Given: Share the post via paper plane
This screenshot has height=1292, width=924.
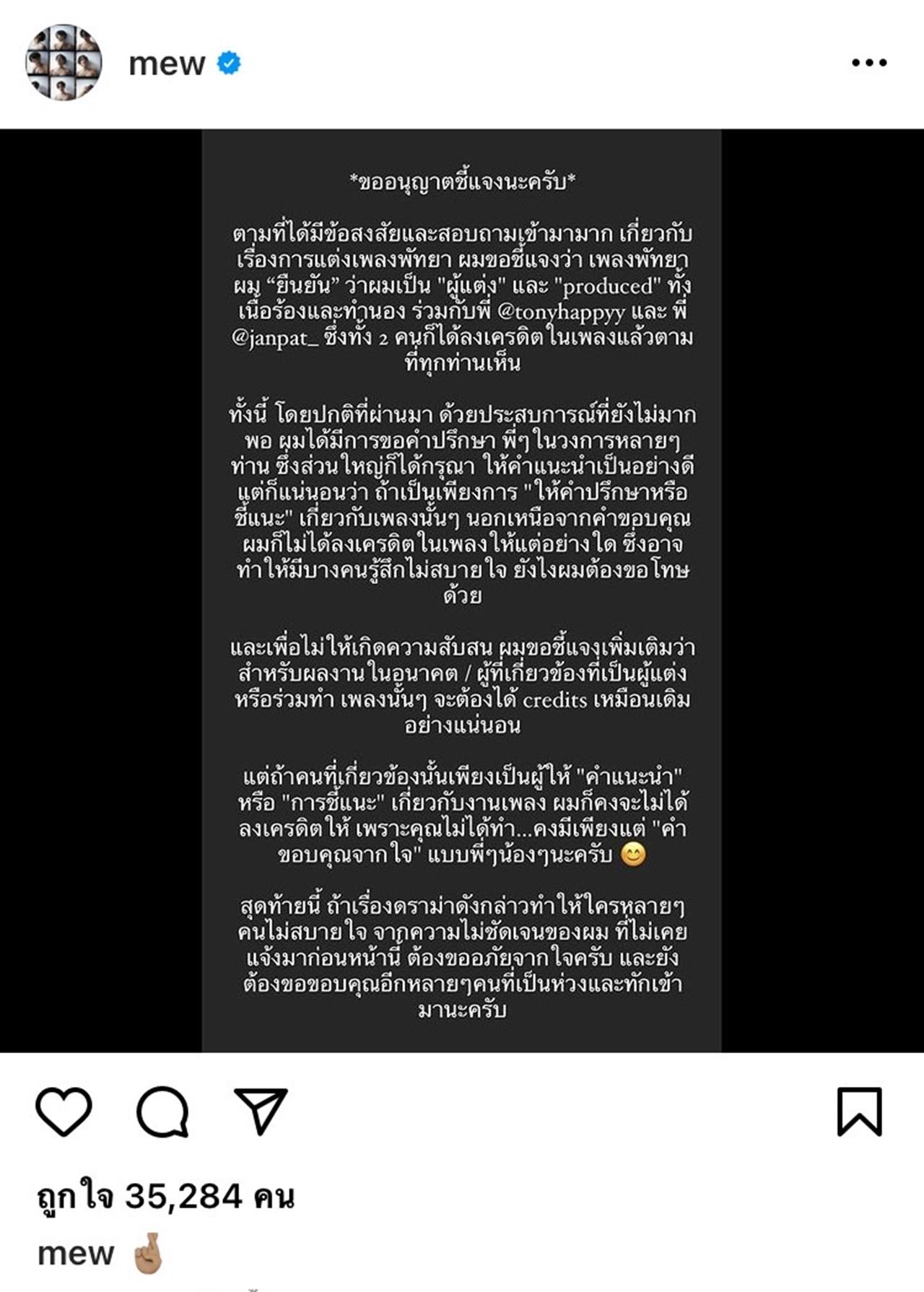Looking at the screenshot, I should point(261,1112).
